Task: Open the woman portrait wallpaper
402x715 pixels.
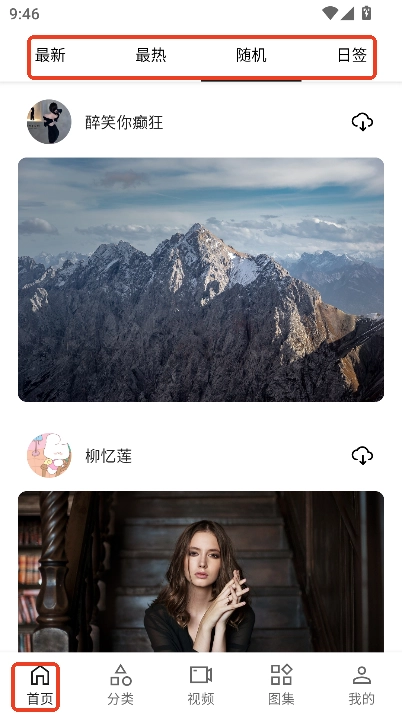Action: [x=201, y=571]
